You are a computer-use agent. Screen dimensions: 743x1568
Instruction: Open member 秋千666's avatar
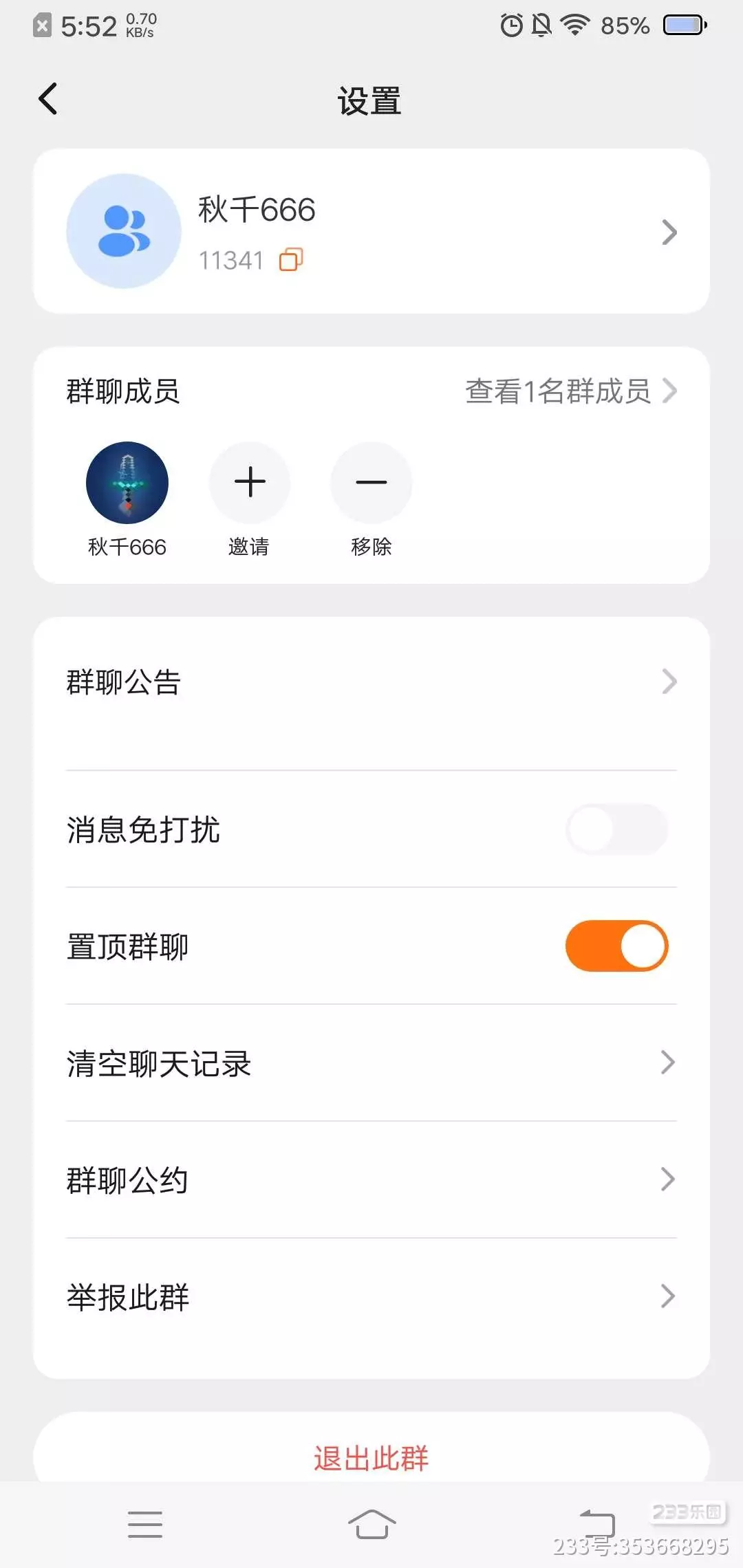[x=127, y=483]
